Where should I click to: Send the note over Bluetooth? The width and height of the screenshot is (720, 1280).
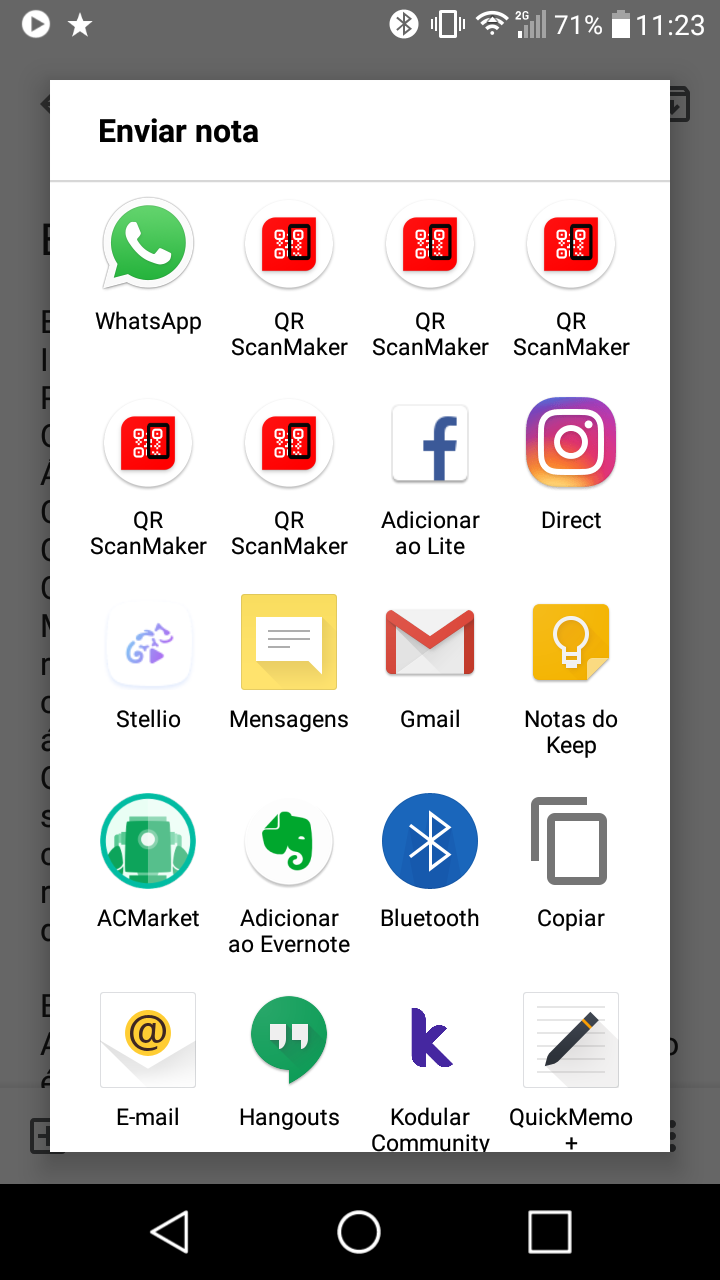coord(430,863)
